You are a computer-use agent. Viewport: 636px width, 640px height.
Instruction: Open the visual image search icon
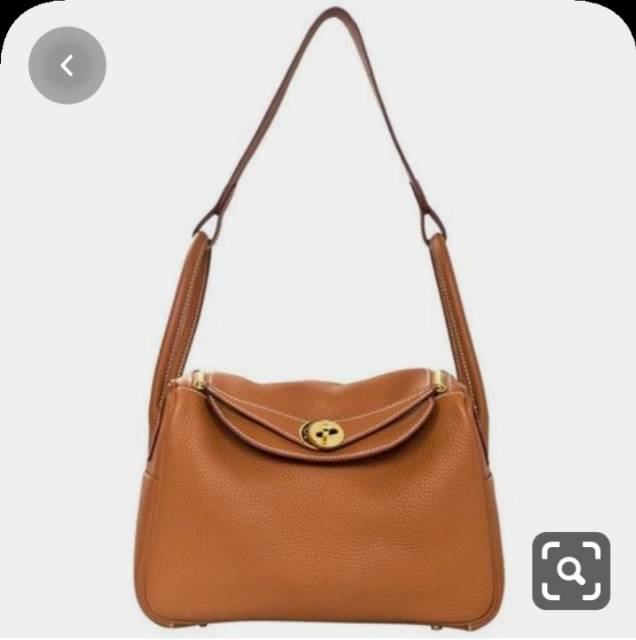coord(571,571)
